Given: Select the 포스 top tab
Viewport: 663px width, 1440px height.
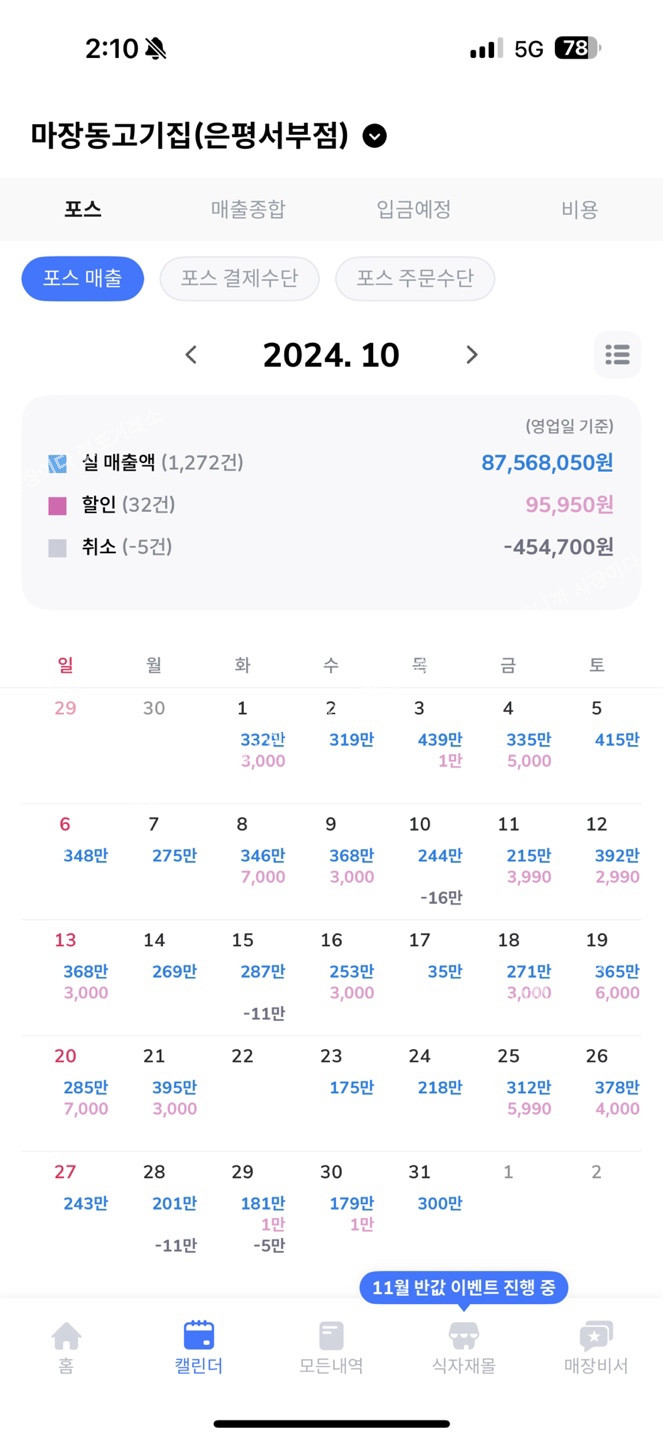Looking at the screenshot, I should click(x=83, y=209).
